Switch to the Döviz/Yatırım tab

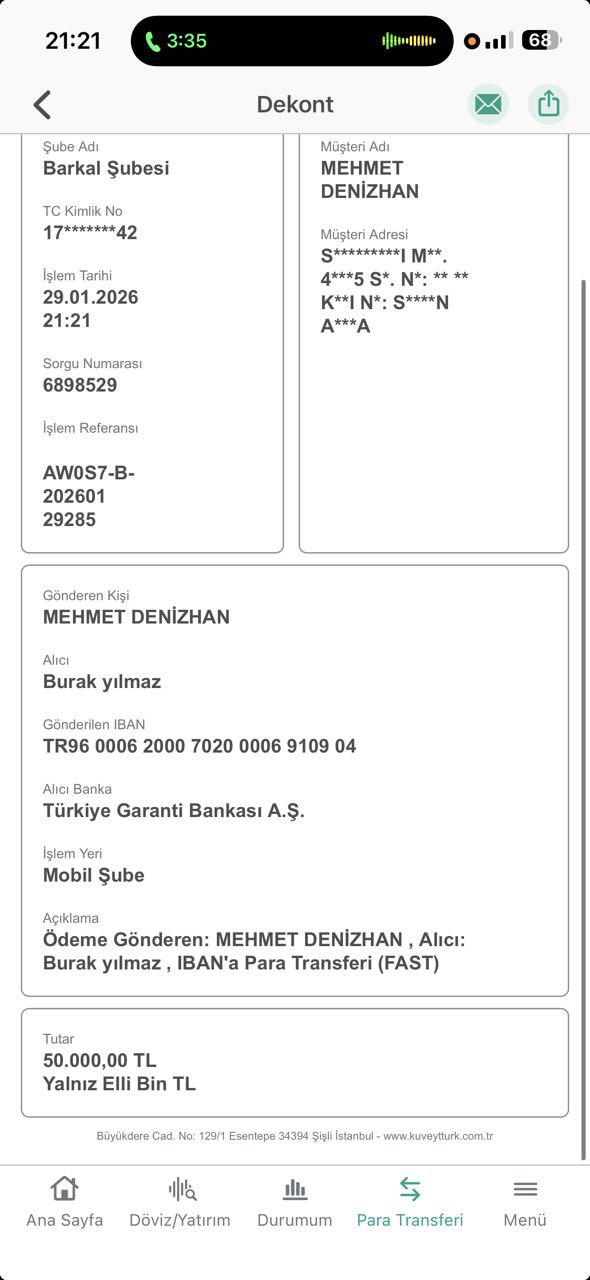(180, 1203)
